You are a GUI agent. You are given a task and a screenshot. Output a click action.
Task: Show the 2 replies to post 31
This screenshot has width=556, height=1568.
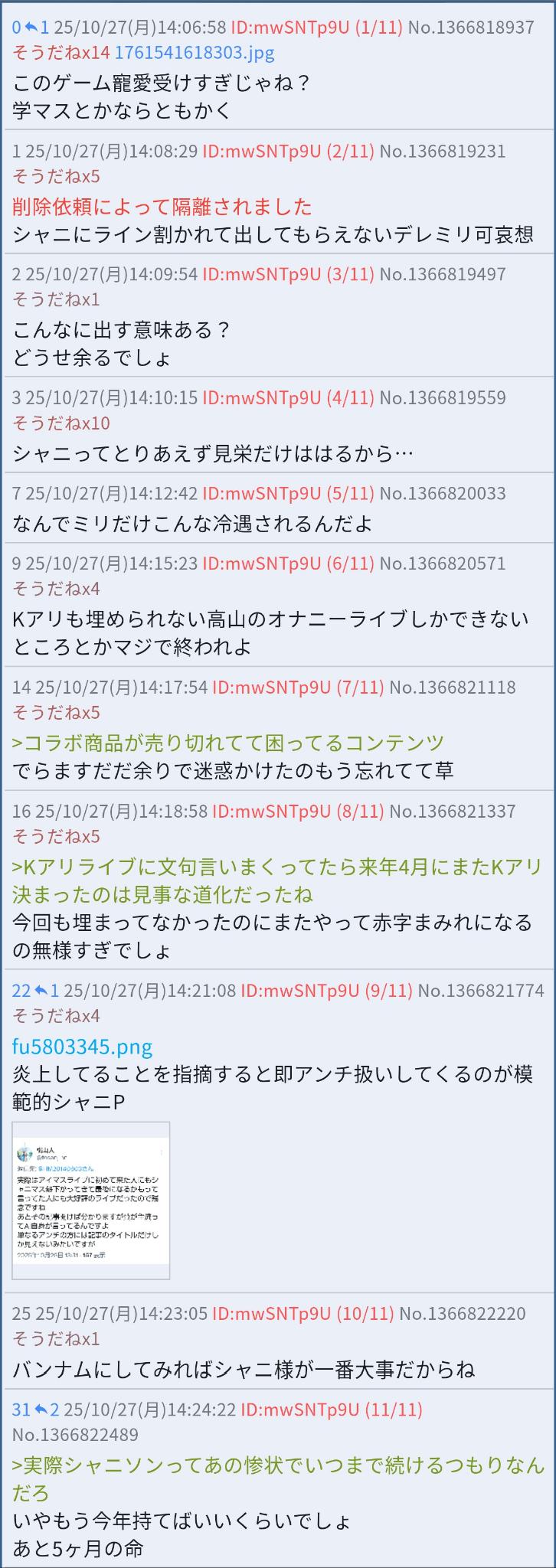point(47,1409)
